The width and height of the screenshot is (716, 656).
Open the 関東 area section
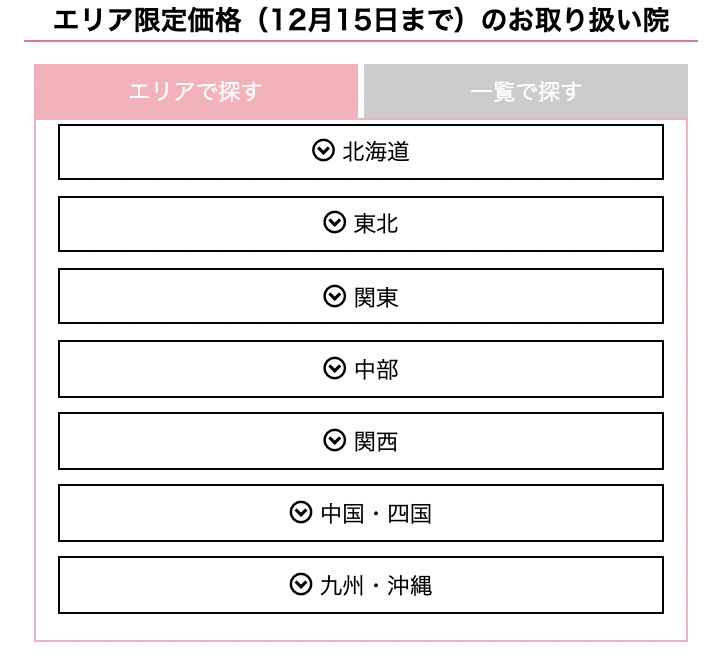tap(360, 296)
